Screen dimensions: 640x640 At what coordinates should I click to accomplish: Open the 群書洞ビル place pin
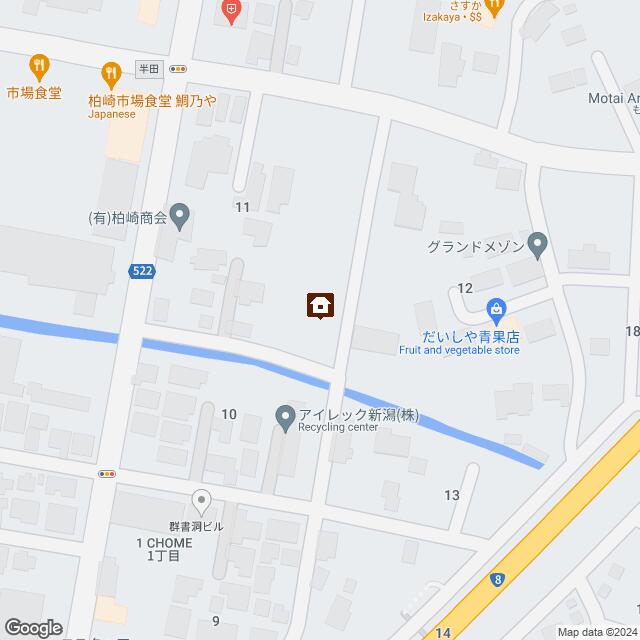click(x=201, y=500)
